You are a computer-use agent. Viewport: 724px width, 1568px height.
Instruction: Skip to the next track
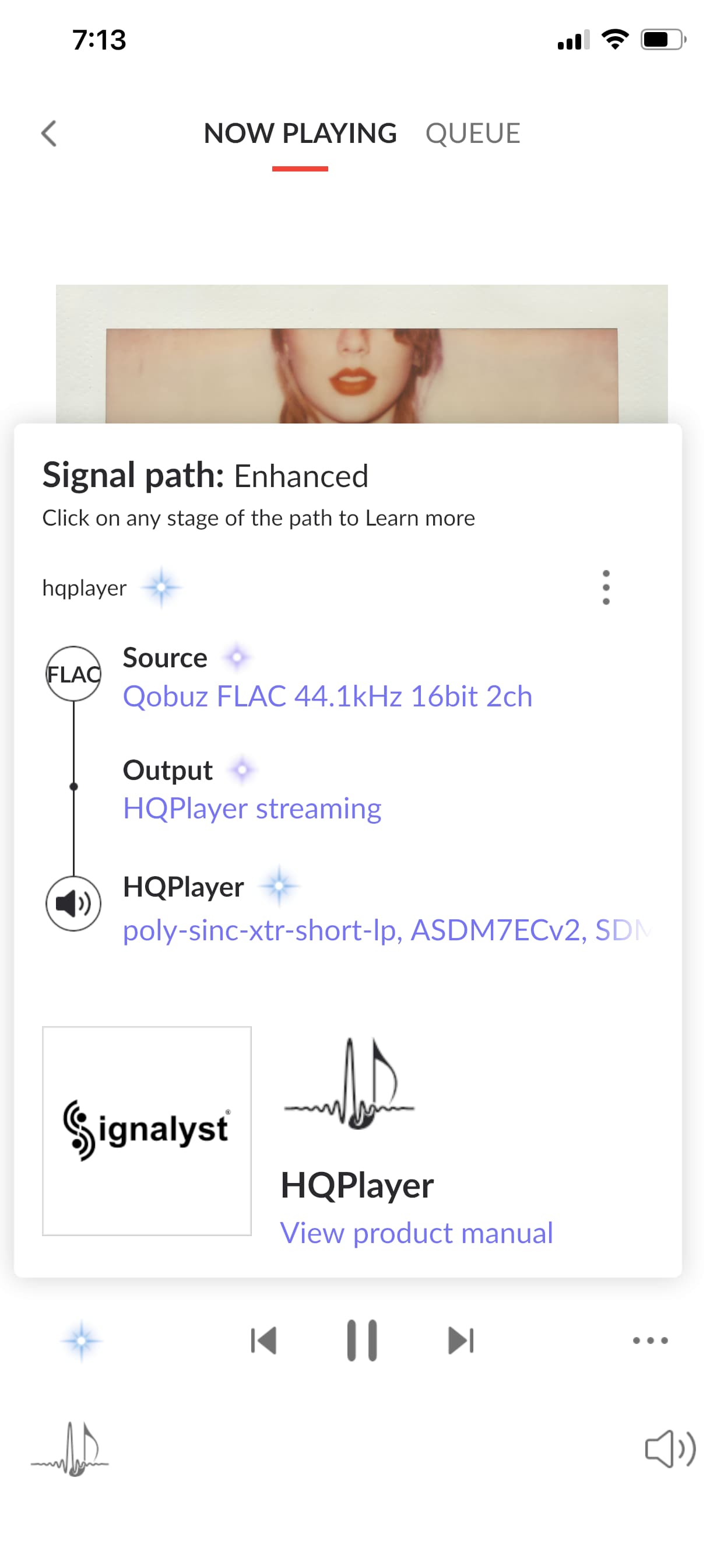(x=461, y=1340)
